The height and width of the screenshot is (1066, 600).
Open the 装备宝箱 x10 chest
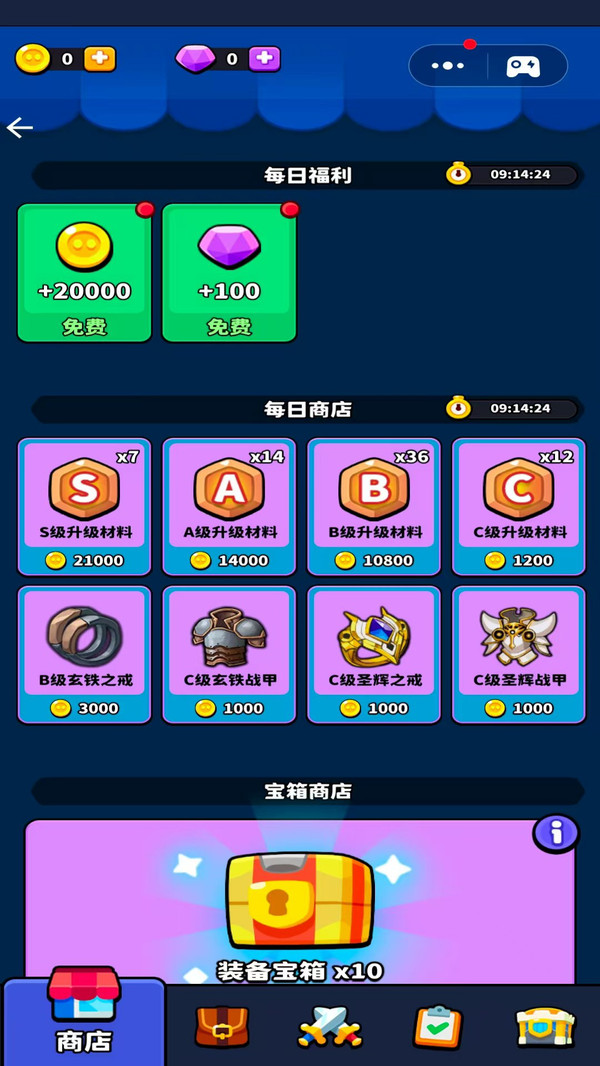tap(300, 901)
